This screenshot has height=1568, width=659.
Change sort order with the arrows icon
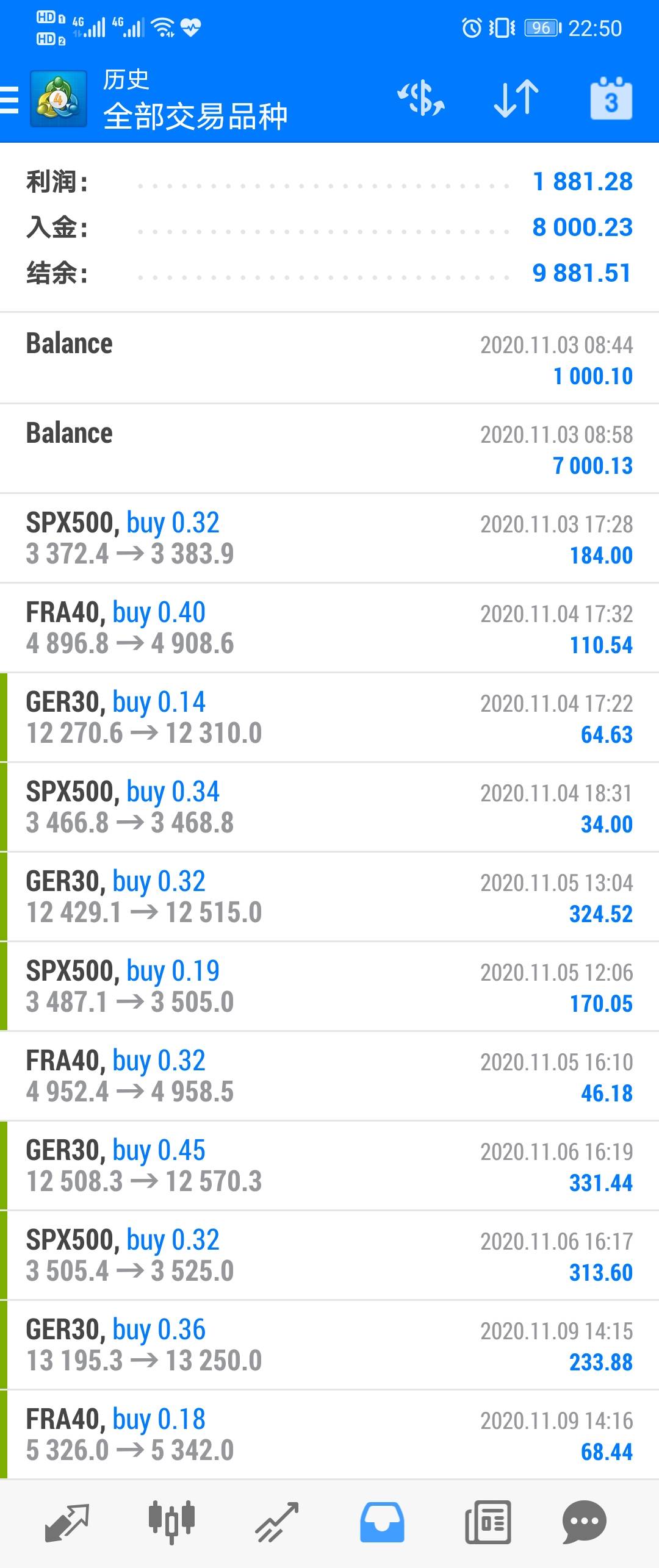coord(516,99)
